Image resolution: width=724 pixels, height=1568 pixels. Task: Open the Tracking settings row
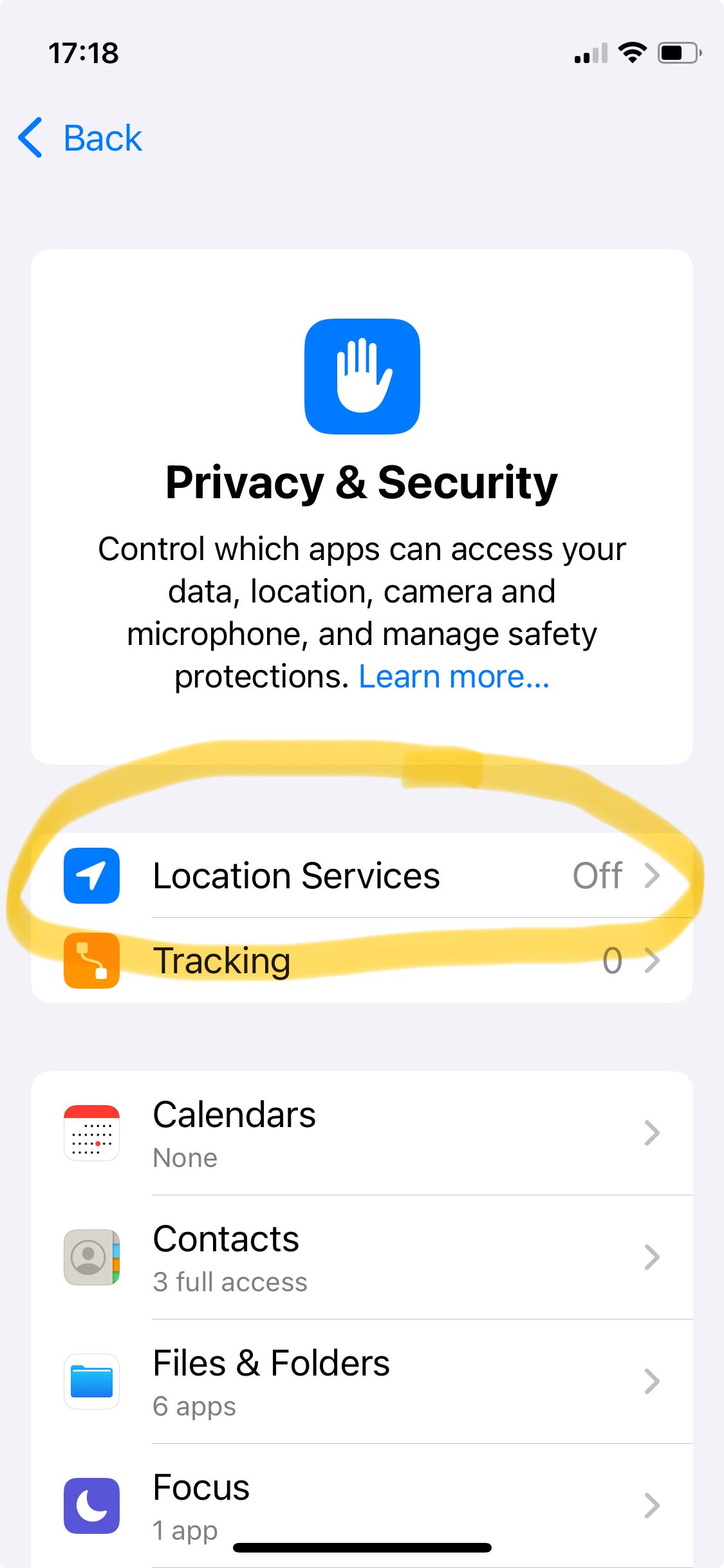tap(362, 960)
